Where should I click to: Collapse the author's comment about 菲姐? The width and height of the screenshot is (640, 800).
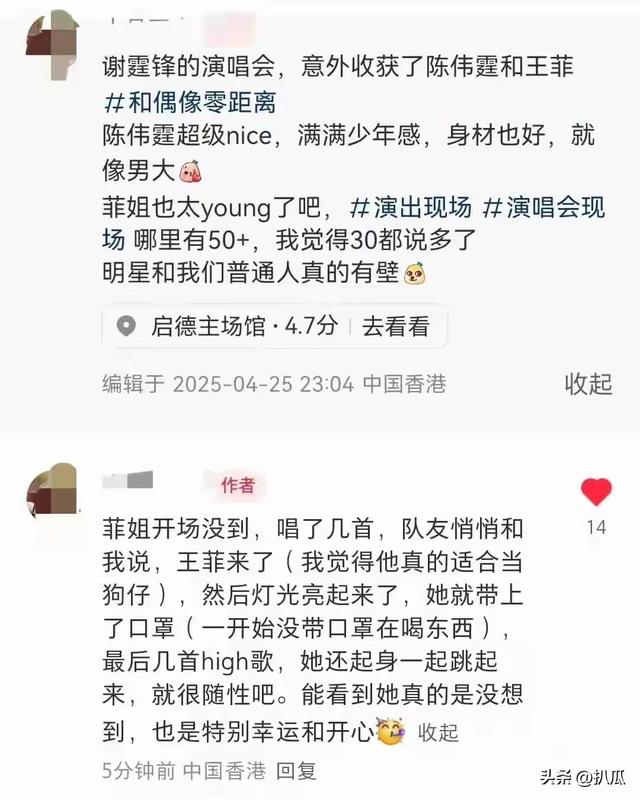tap(439, 732)
